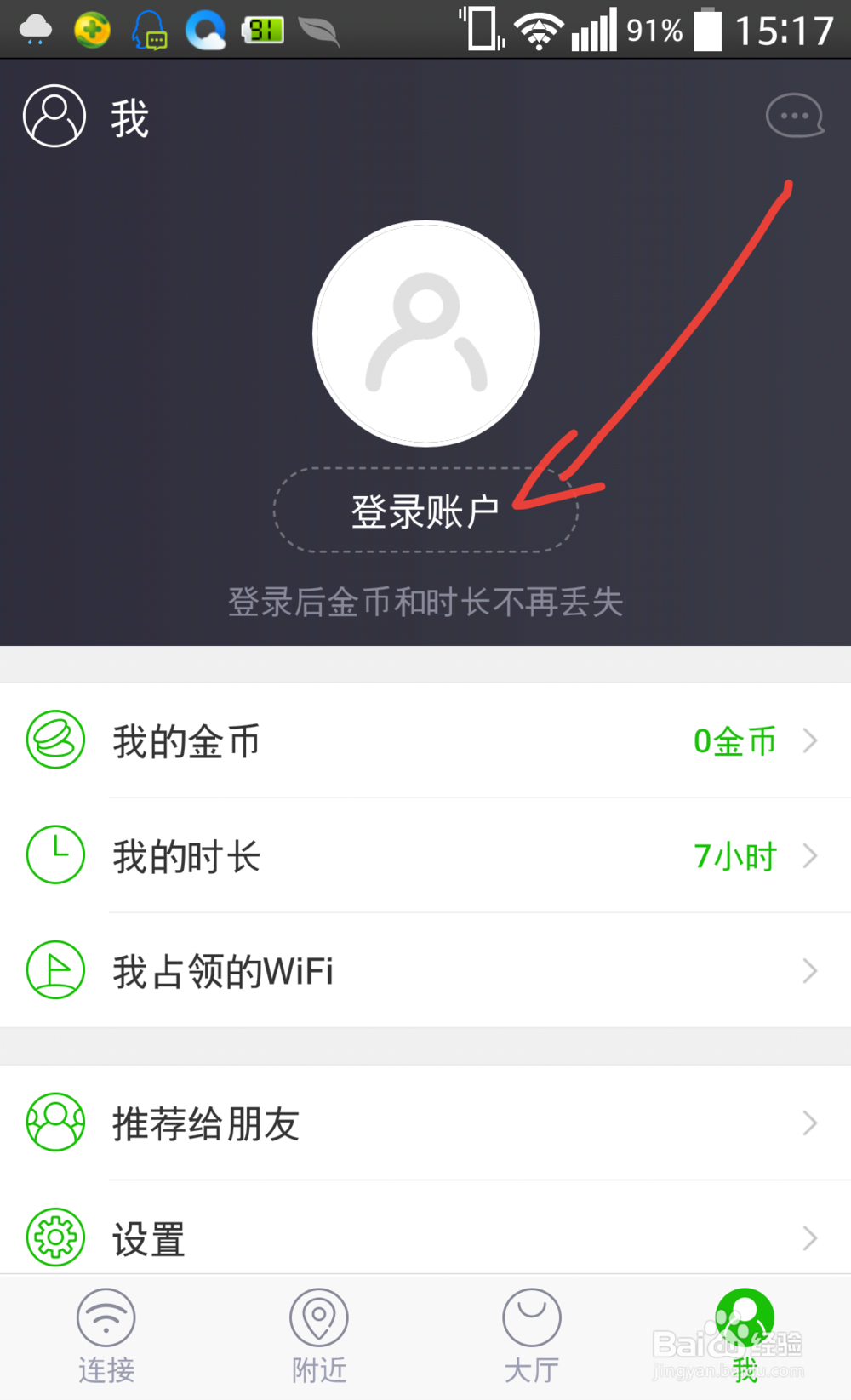Expand the 我的时长 row chevron
This screenshot has height=1400, width=851.
pyautogui.click(x=808, y=855)
